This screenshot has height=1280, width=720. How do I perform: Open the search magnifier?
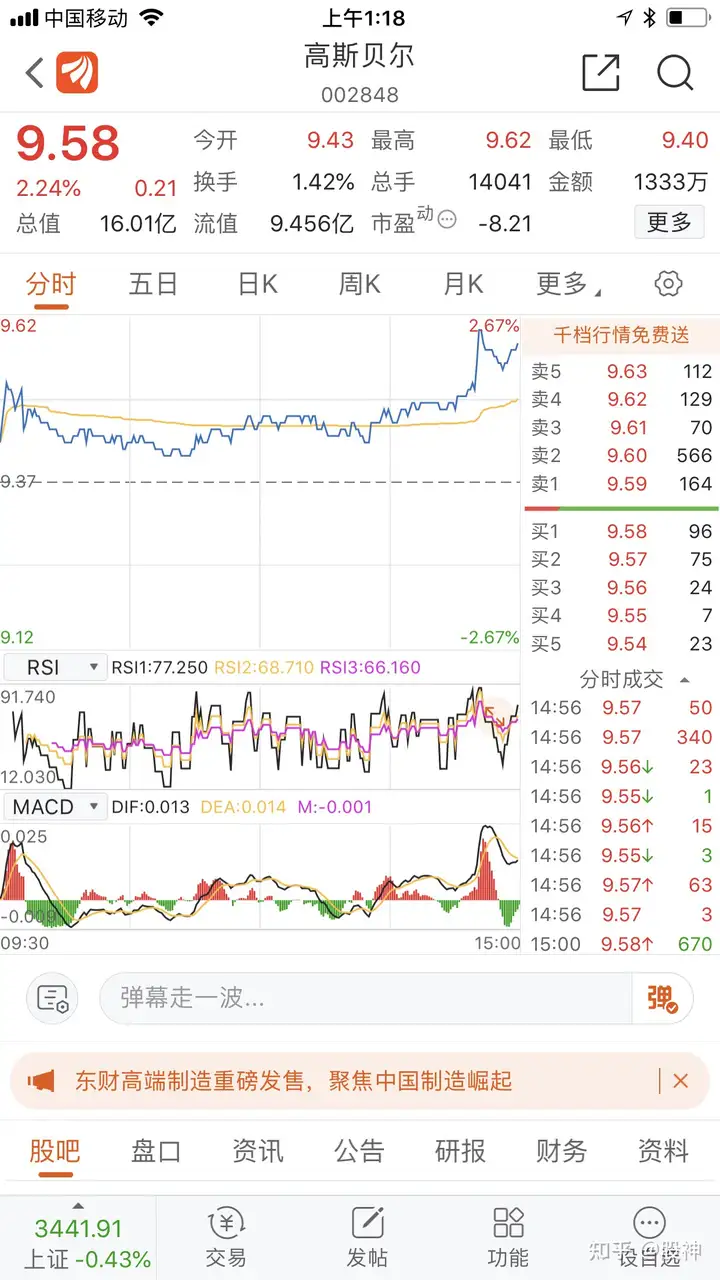[x=675, y=72]
